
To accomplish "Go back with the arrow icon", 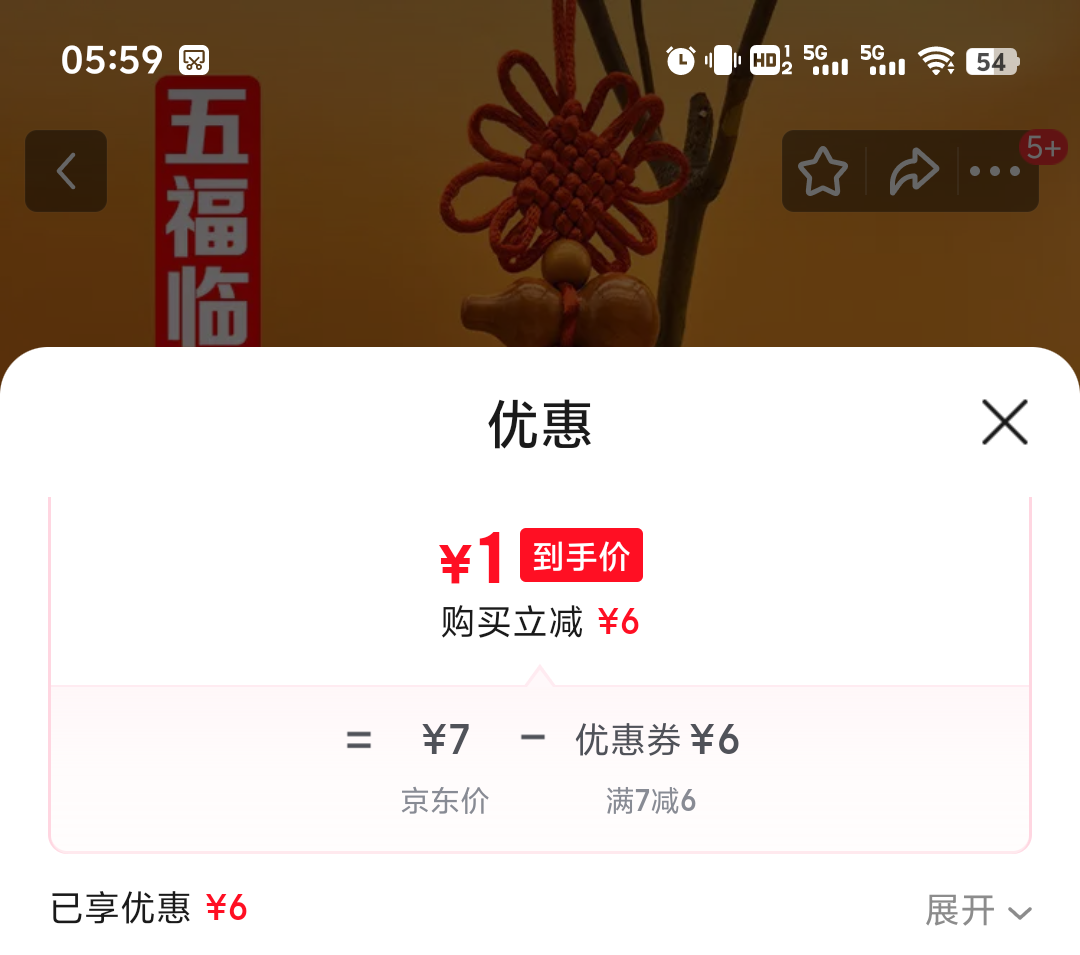I will (66, 171).
